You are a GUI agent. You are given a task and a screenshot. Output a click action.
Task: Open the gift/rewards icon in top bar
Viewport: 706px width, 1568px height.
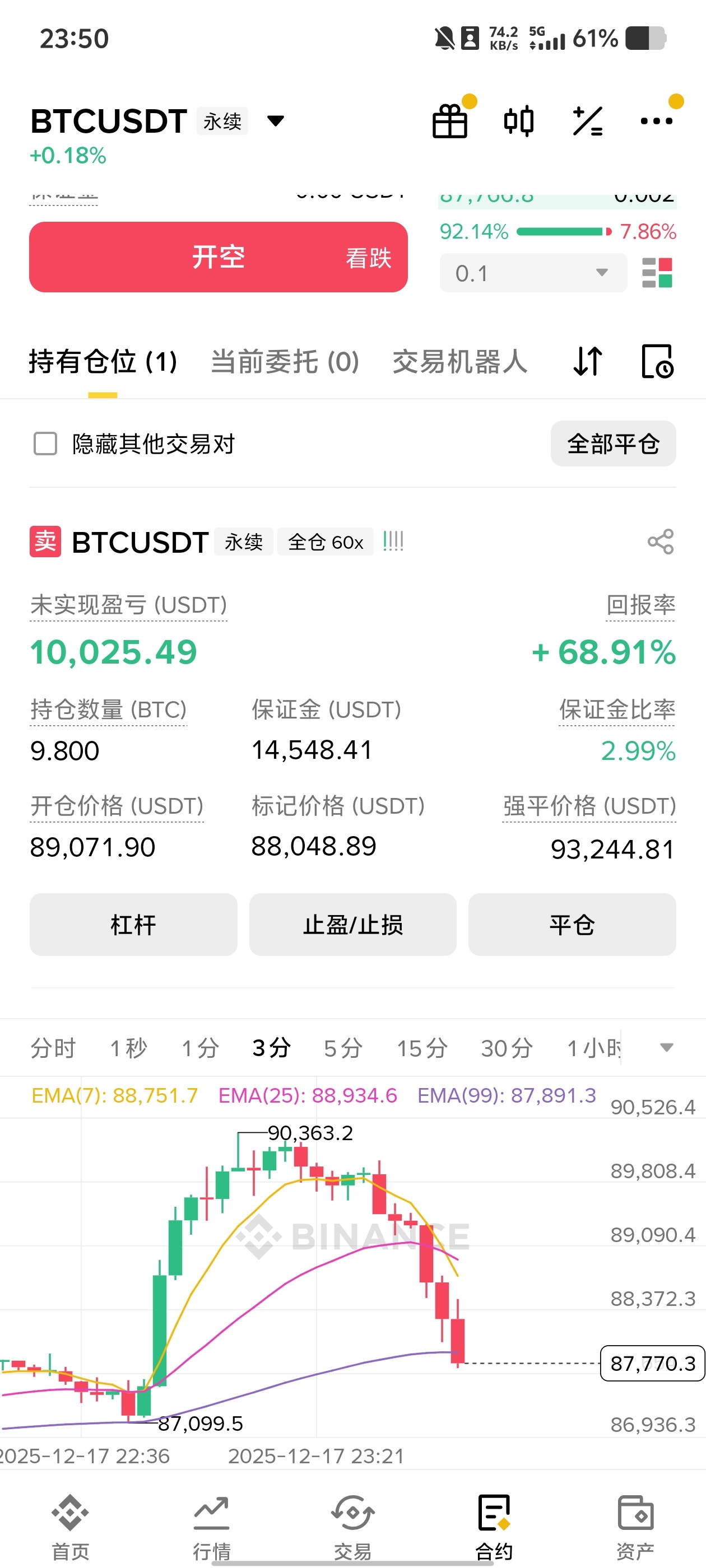pyautogui.click(x=449, y=120)
